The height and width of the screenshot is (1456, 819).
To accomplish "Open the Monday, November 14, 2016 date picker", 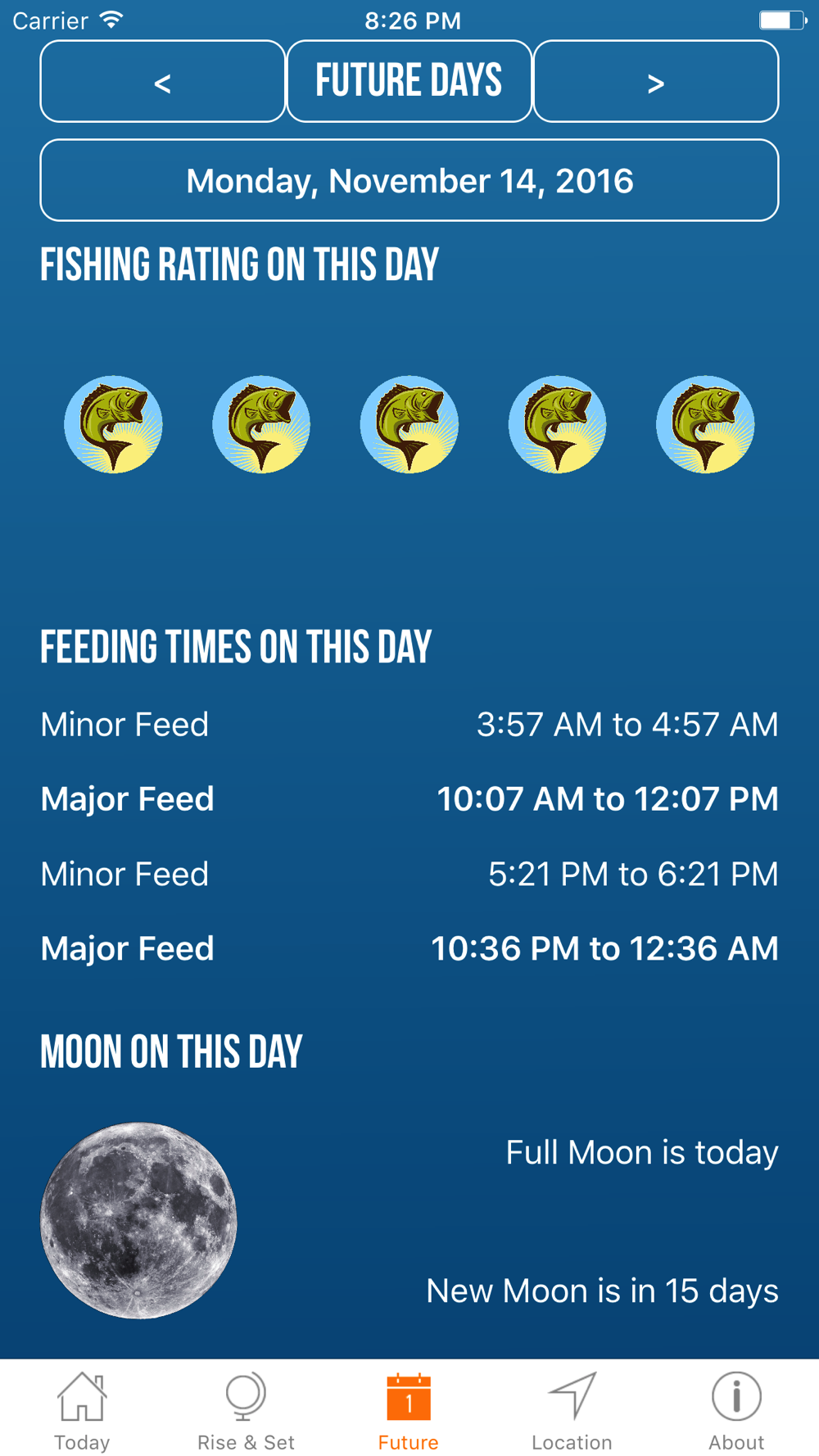I will coord(409,180).
